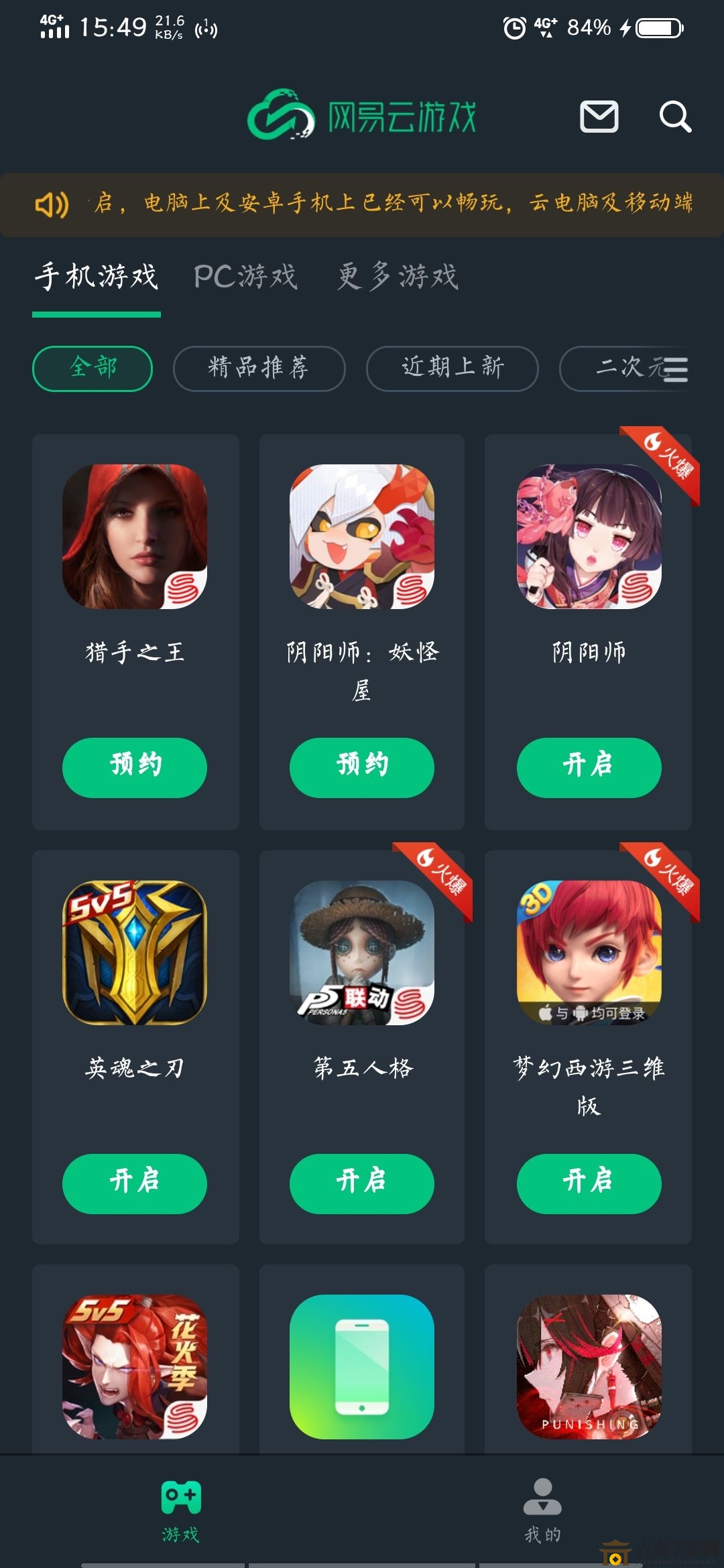Image resolution: width=724 pixels, height=1568 pixels.
Task: Launch 梦幻西游三维版 with 开启 button
Action: 589,1183
